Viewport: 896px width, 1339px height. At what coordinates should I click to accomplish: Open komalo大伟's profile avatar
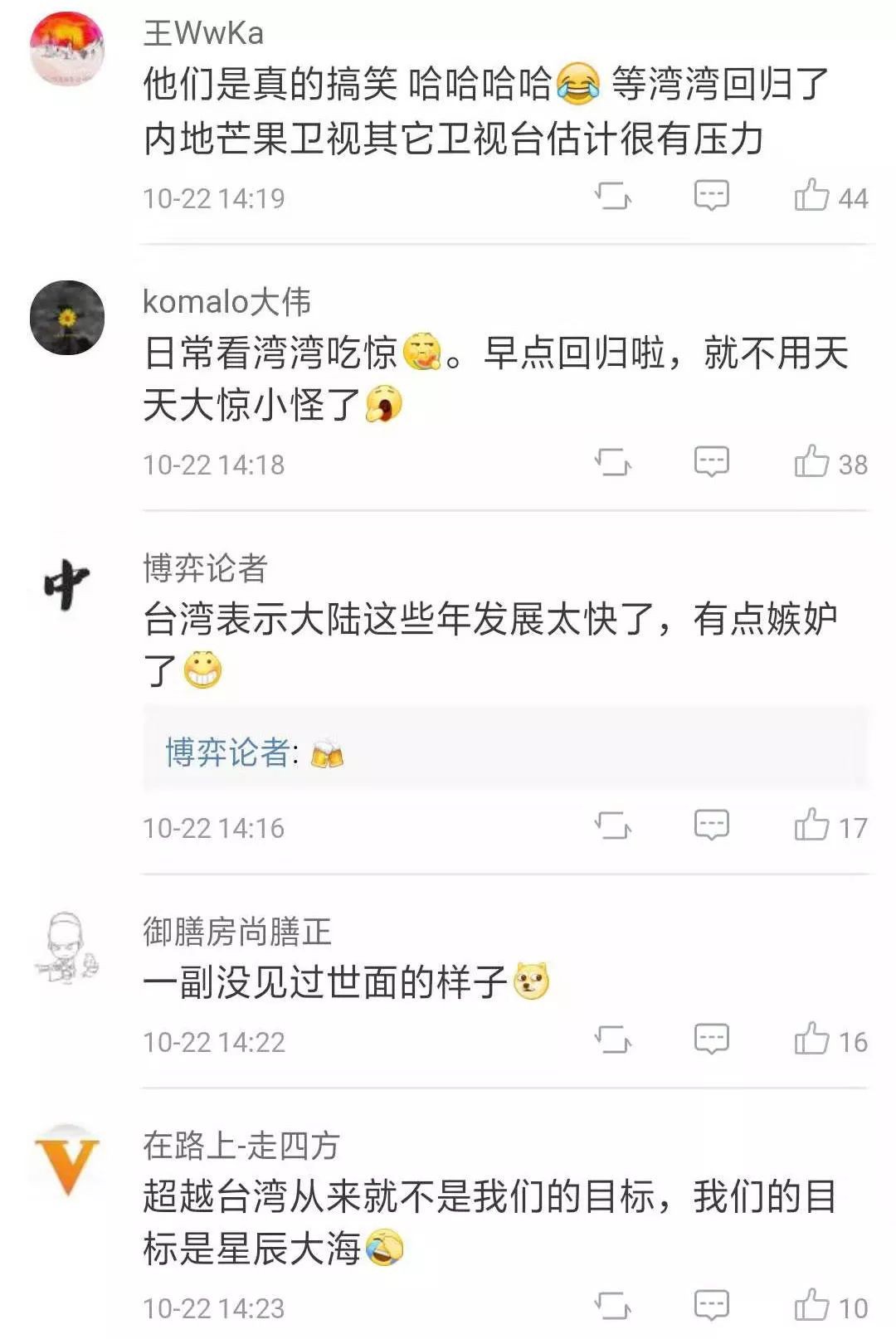[x=67, y=317]
